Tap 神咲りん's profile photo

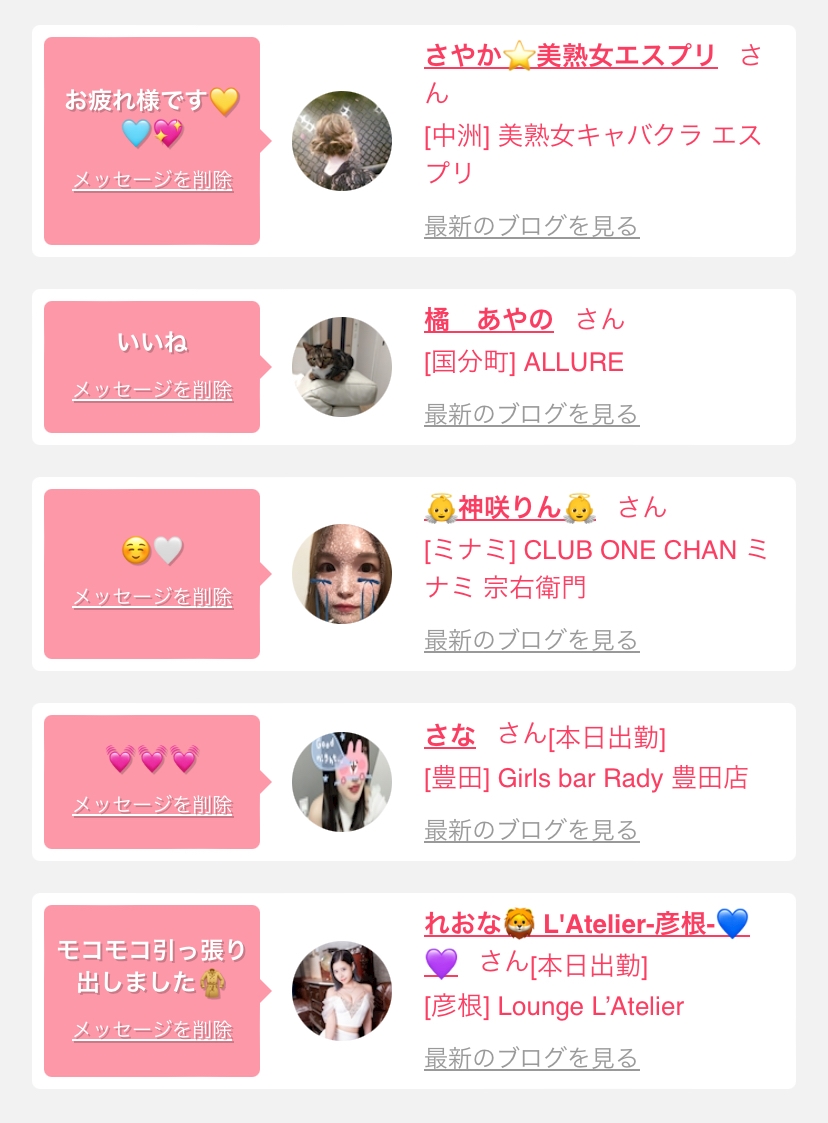pyautogui.click(x=342, y=574)
